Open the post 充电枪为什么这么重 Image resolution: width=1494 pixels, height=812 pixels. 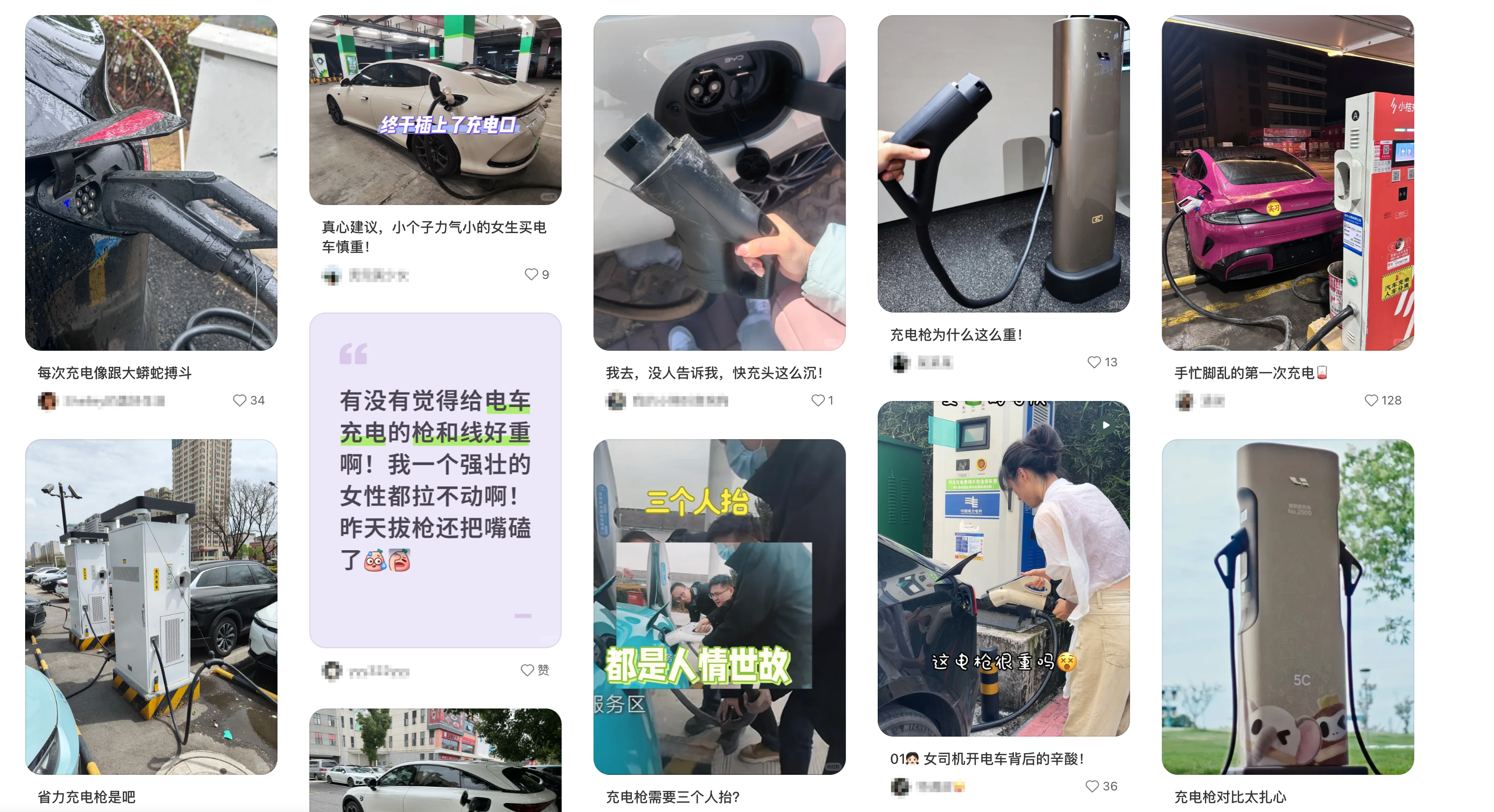(1003, 163)
